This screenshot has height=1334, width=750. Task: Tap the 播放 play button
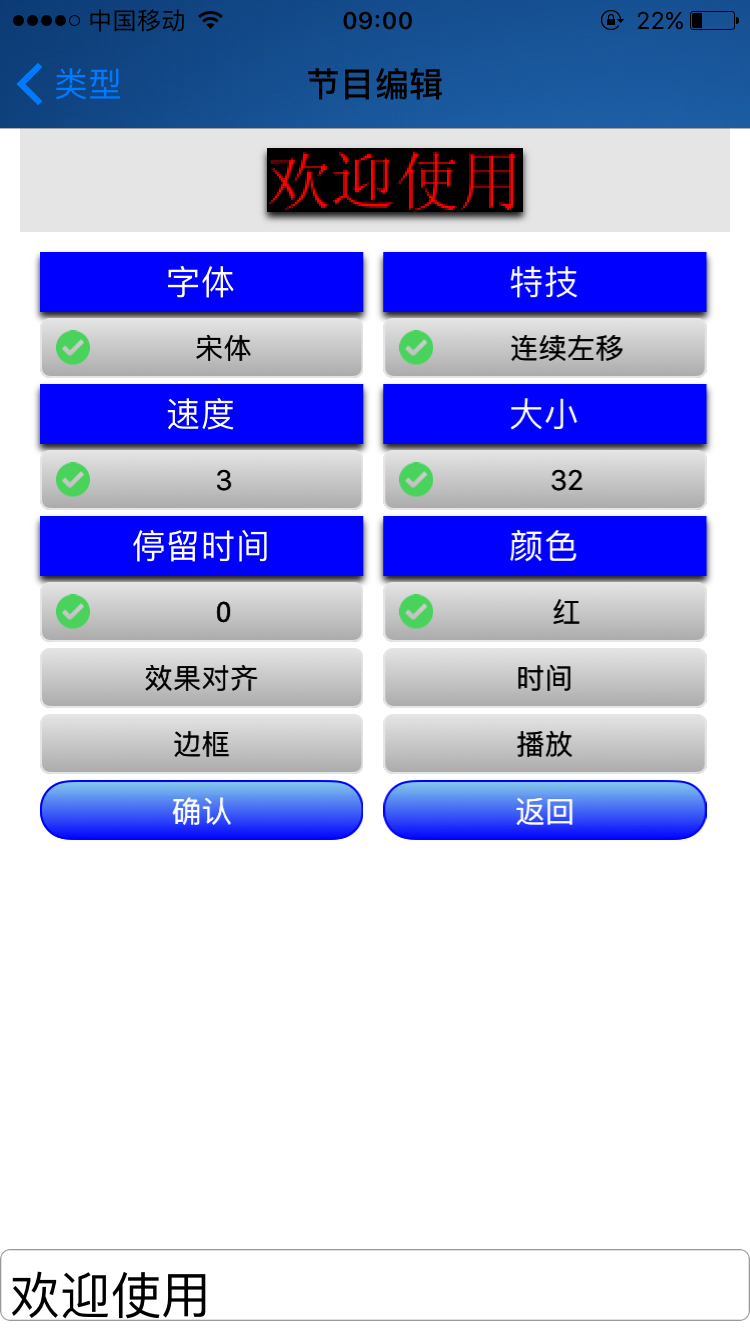point(545,744)
